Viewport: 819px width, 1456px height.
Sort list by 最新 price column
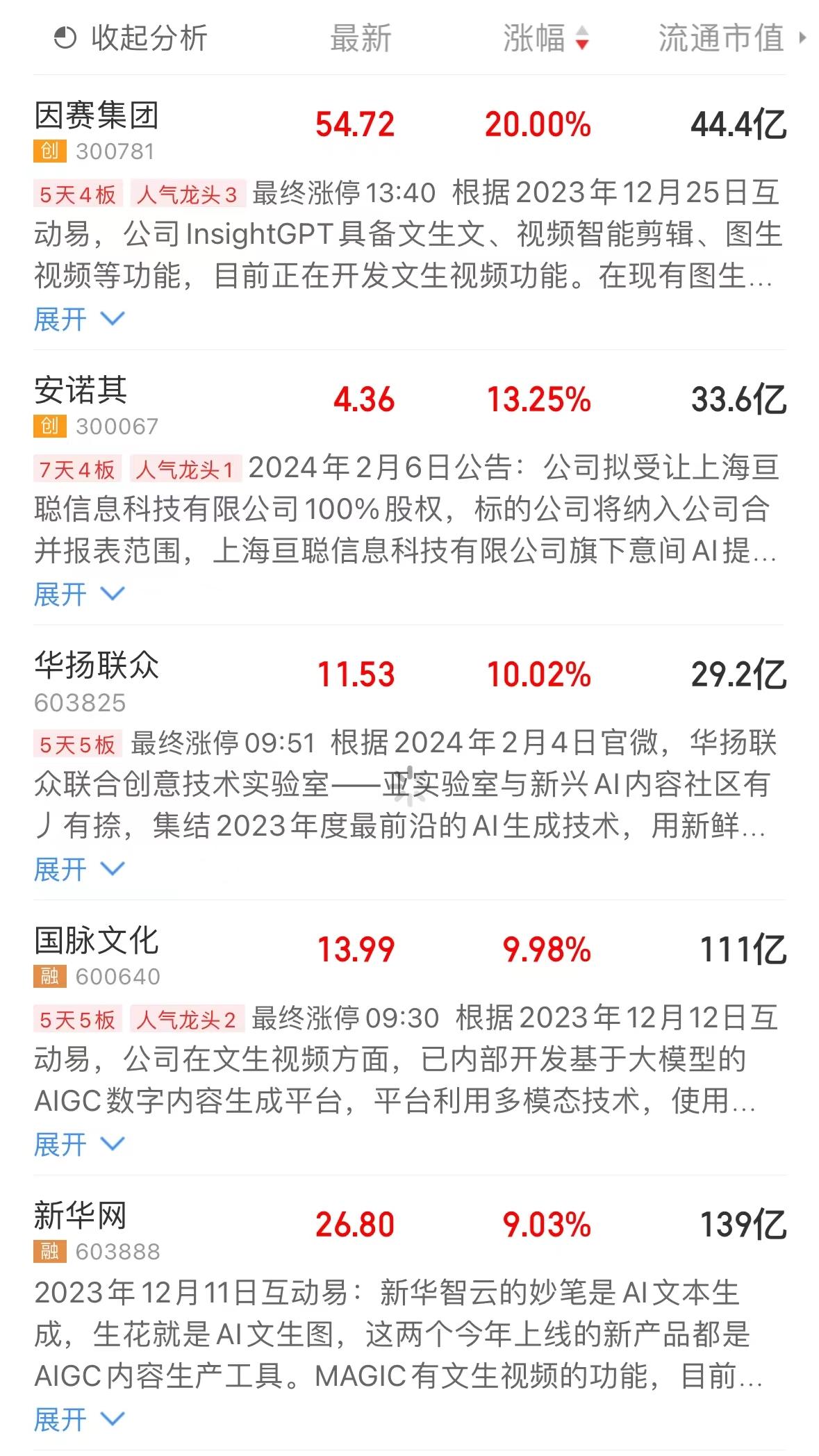361,38
